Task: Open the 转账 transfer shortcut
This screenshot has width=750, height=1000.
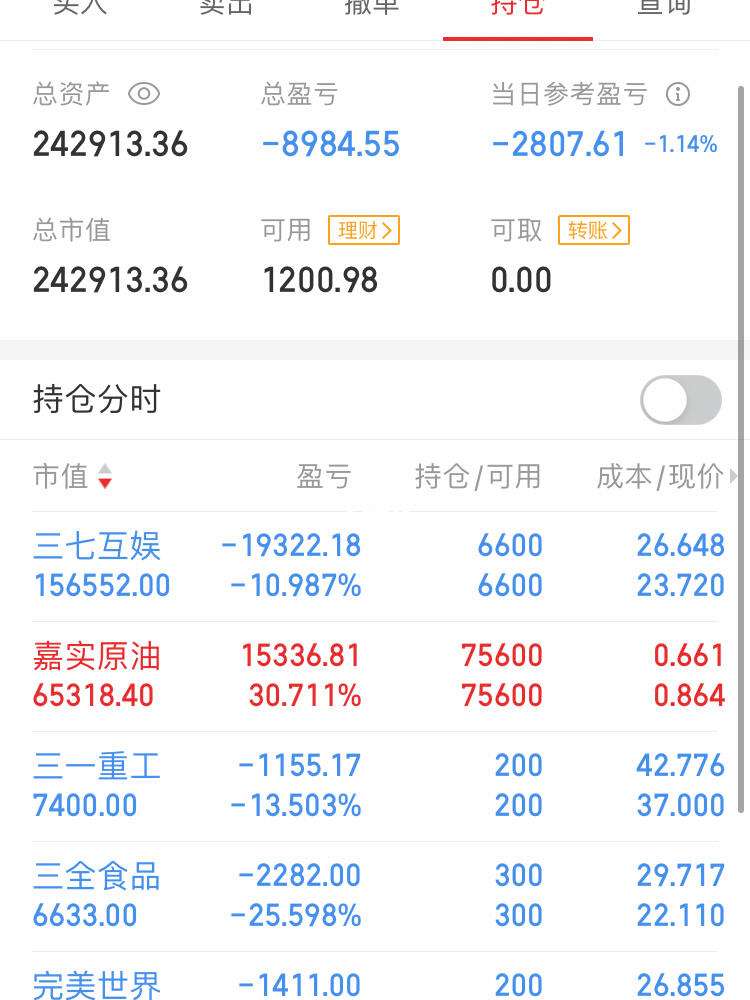Action: tap(592, 230)
